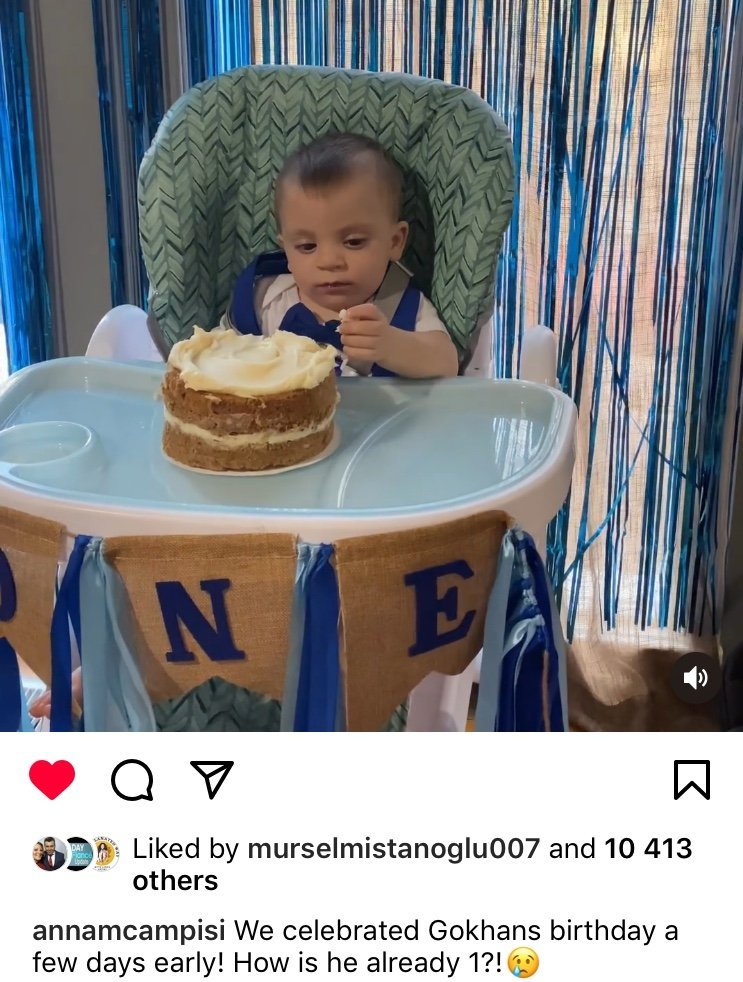Viewport: 743px width, 982px height.
Task: Open comments with the speech bubble icon
Action: (x=132, y=780)
